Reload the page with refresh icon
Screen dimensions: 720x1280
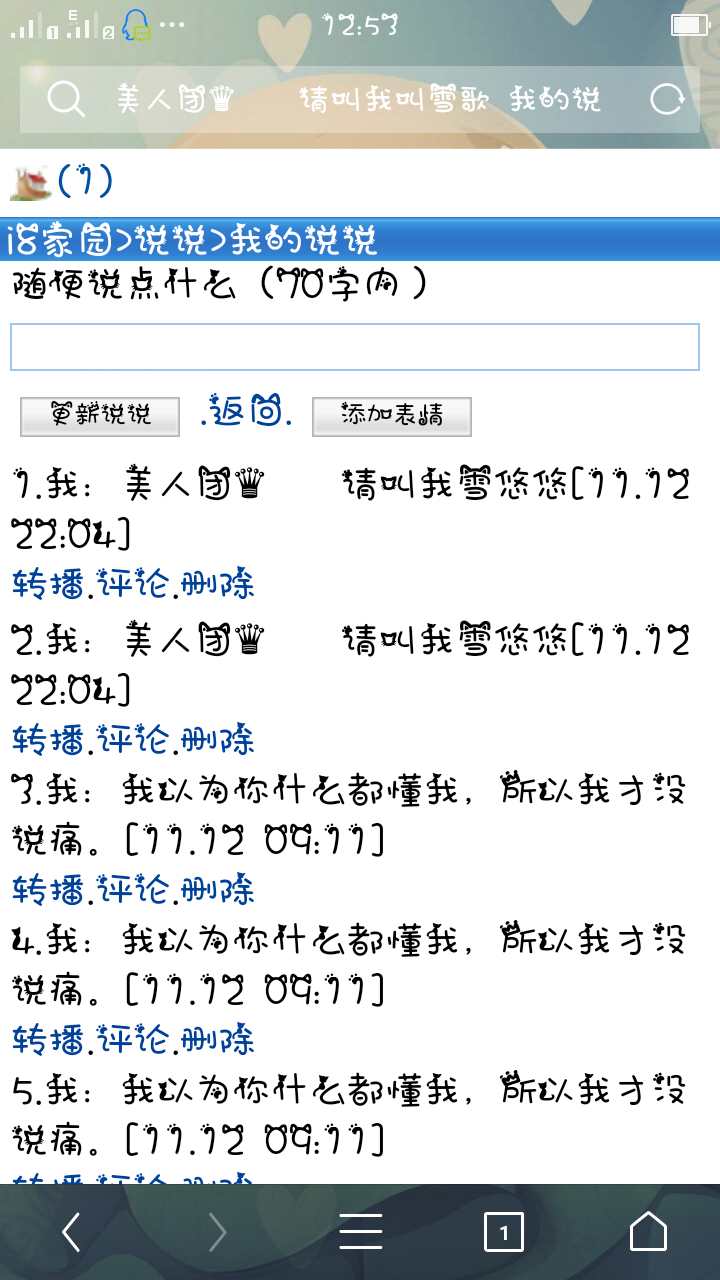[667, 99]
